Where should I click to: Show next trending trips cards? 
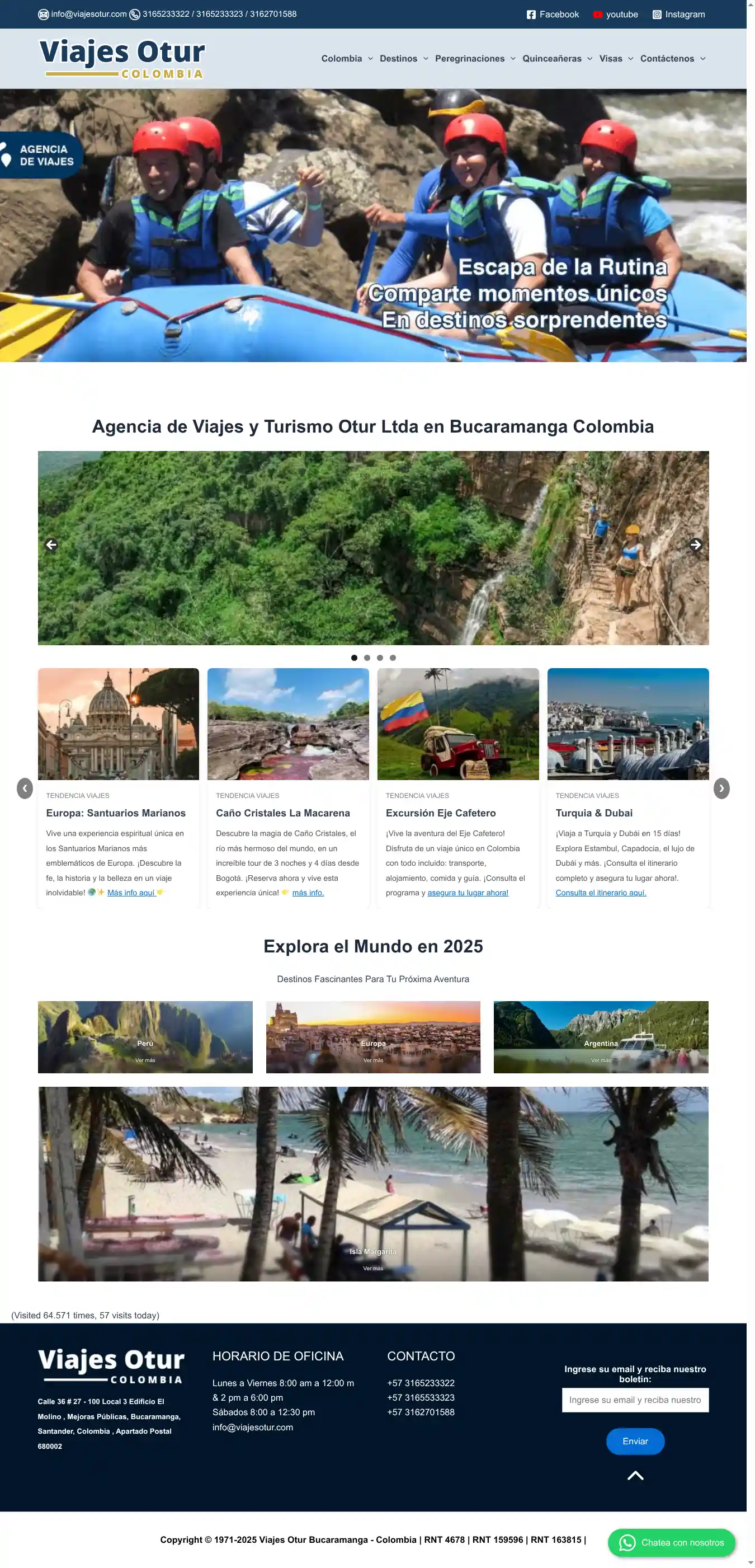pyautogui.click(x=721, y=788)
